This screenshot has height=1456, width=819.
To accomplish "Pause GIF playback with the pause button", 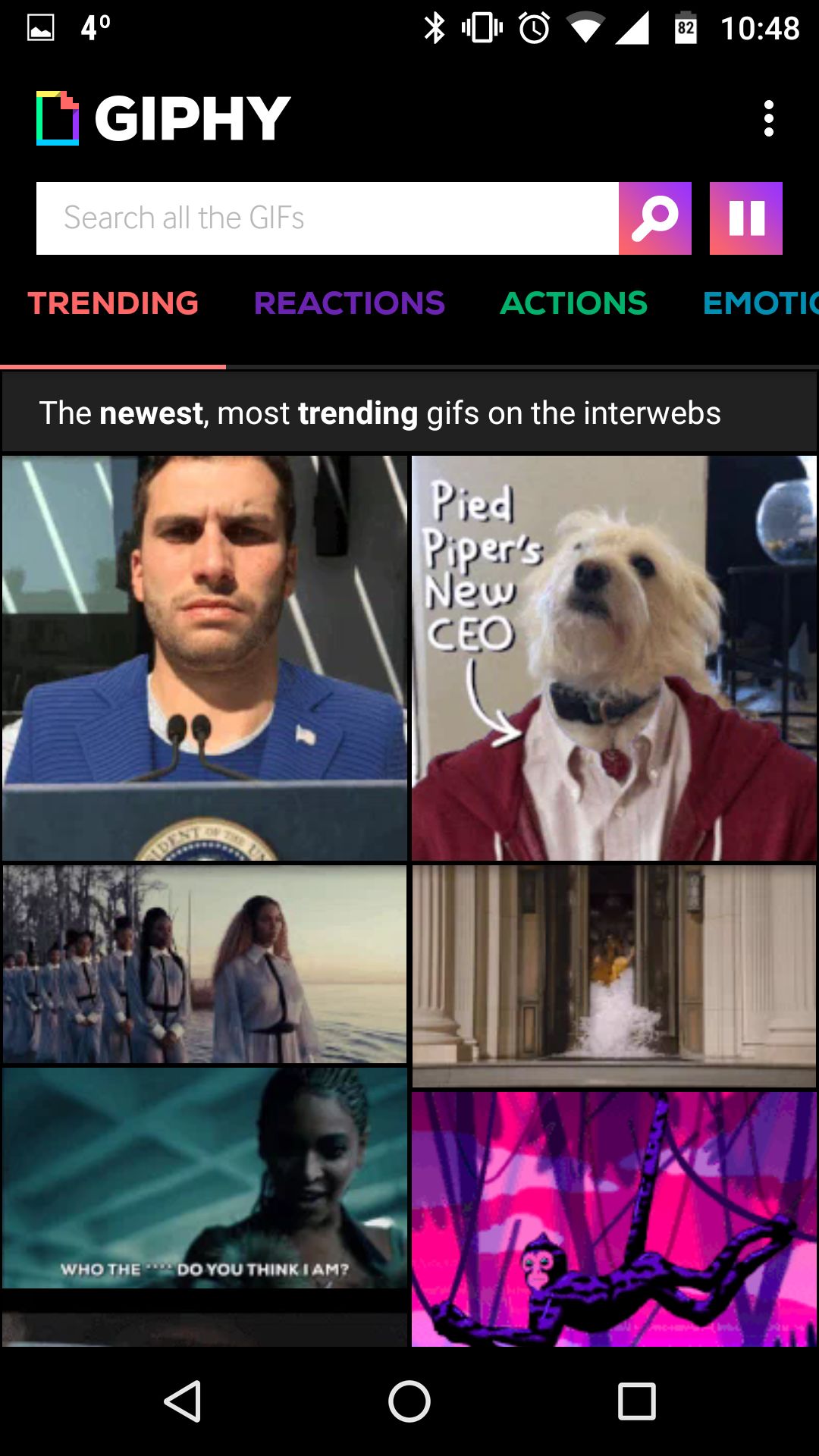I will [746, 218].
